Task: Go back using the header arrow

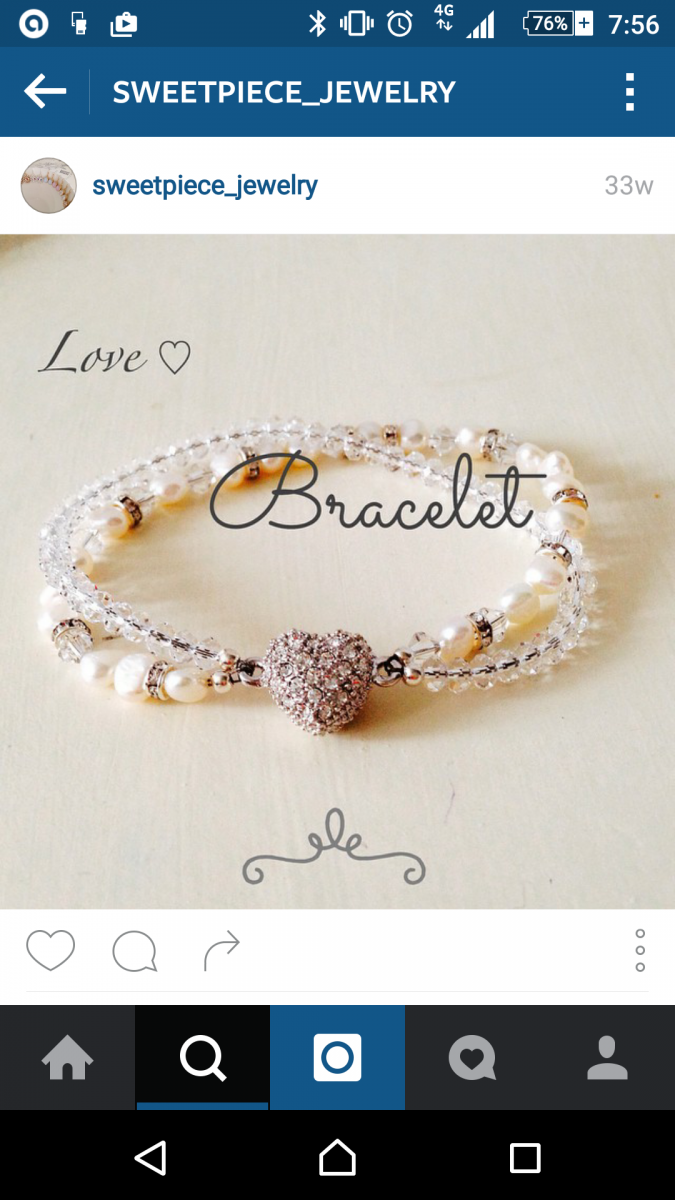Action: (45, 92)
